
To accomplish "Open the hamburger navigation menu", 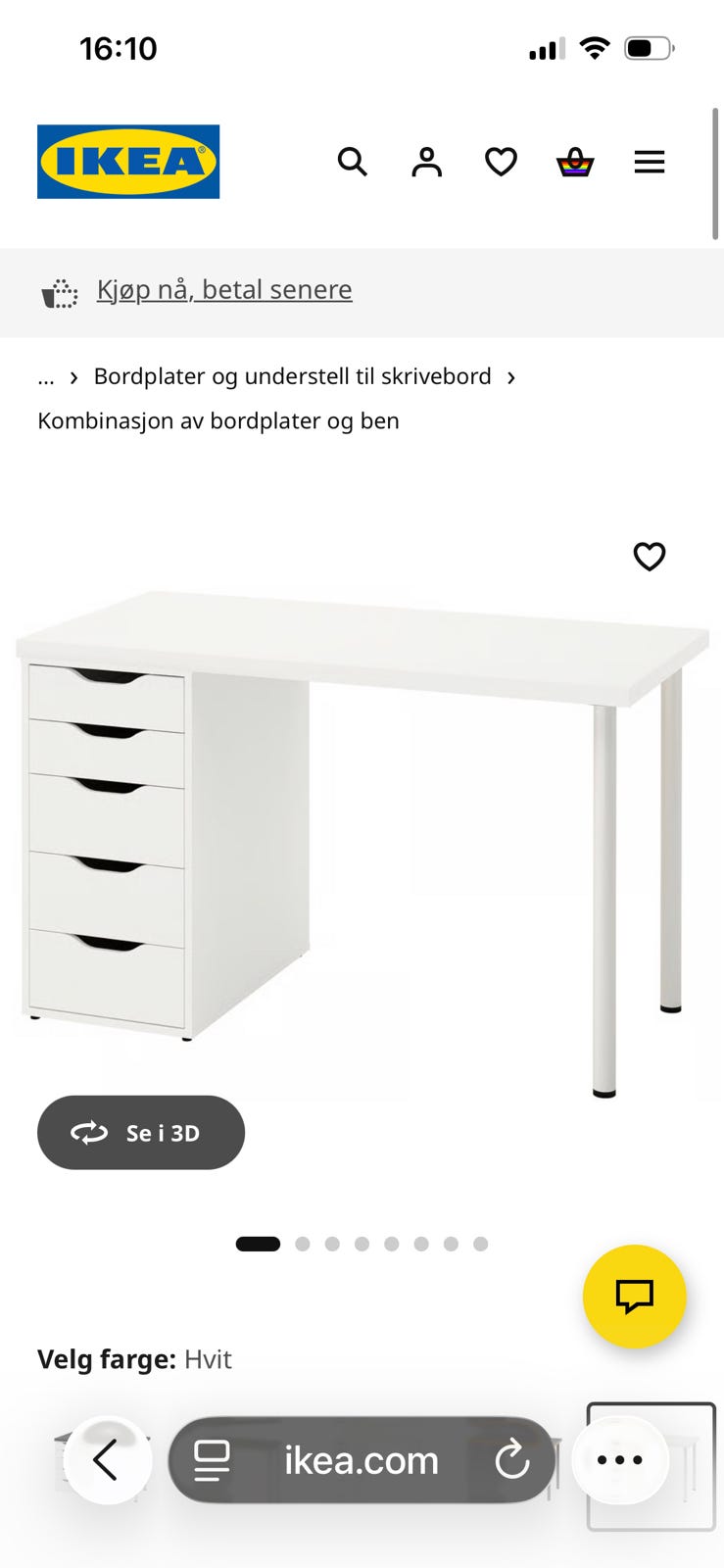I will (650, 162).
